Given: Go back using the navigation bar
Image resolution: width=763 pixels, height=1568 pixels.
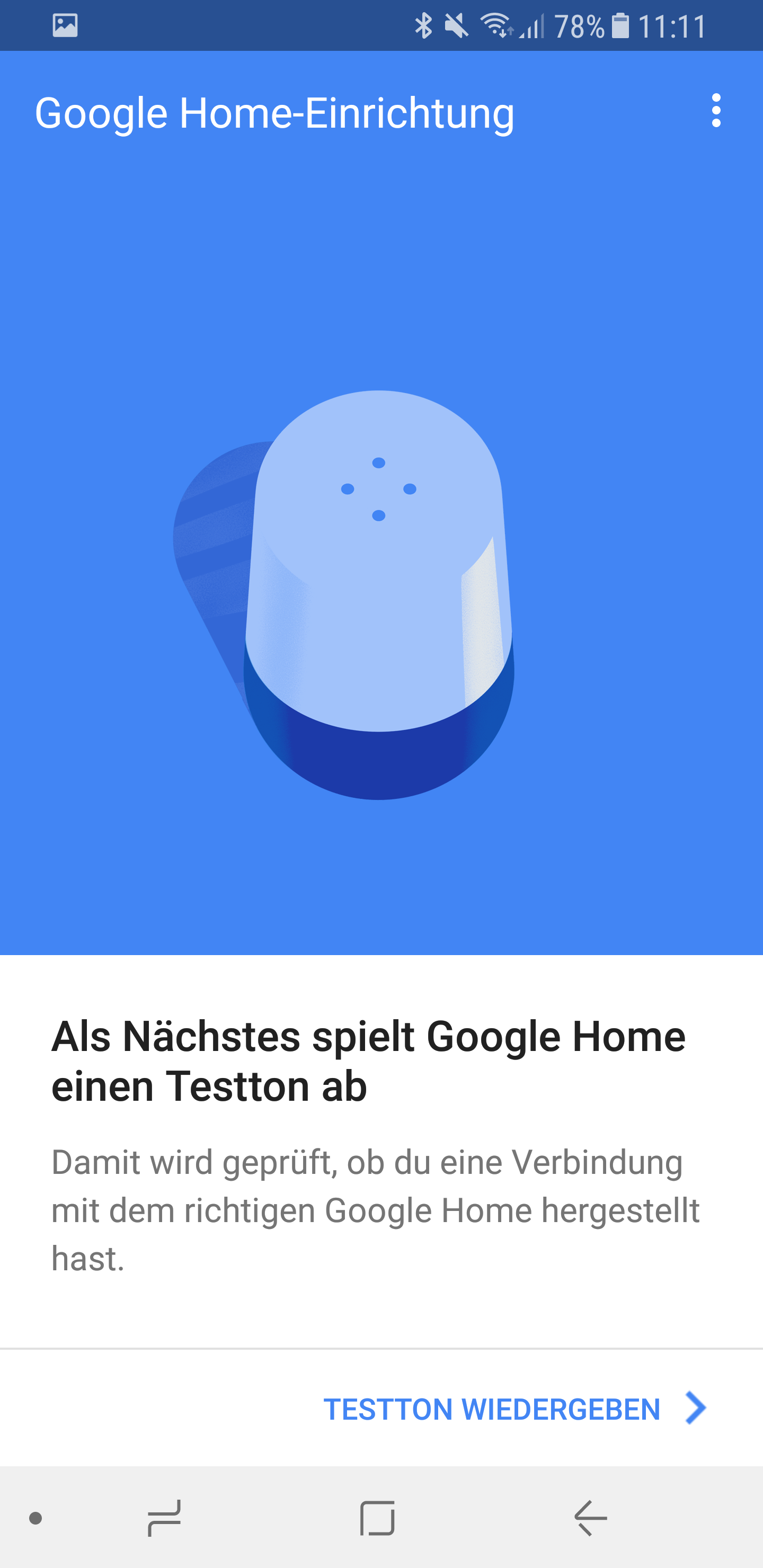Looking at the screenshot, I should (590, 1518).
